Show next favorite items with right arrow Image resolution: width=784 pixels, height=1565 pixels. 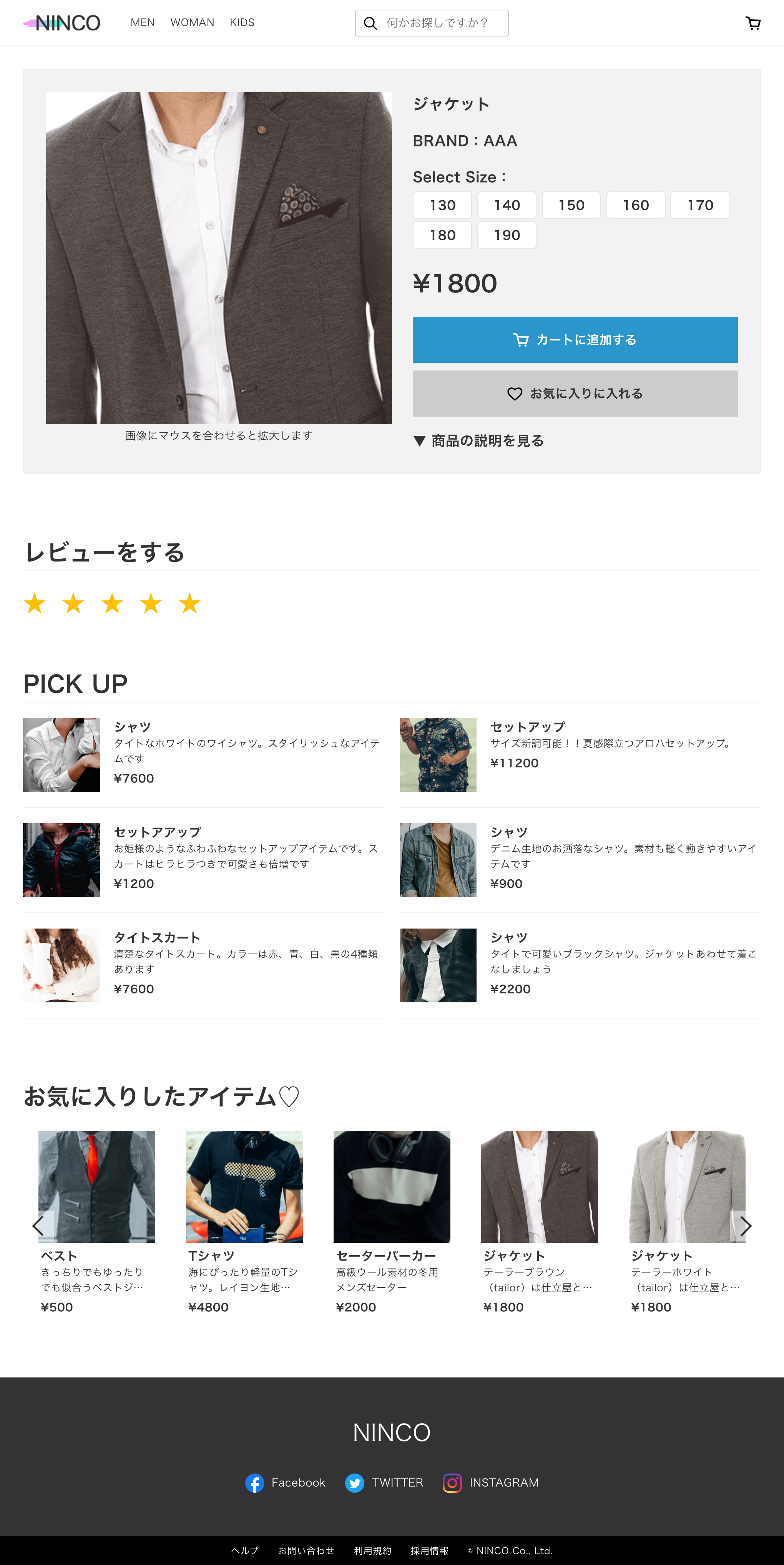[745, 1226]
